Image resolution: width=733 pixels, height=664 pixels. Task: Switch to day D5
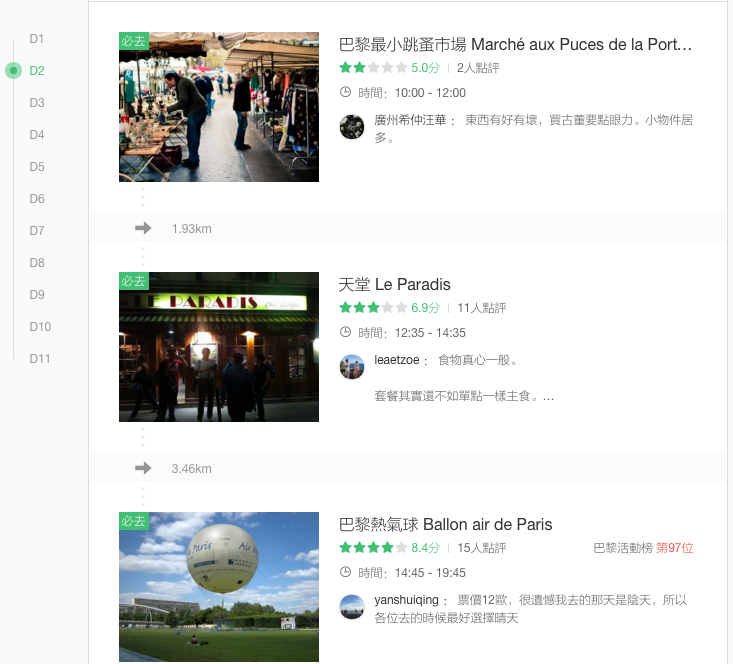tap(36, 167)
